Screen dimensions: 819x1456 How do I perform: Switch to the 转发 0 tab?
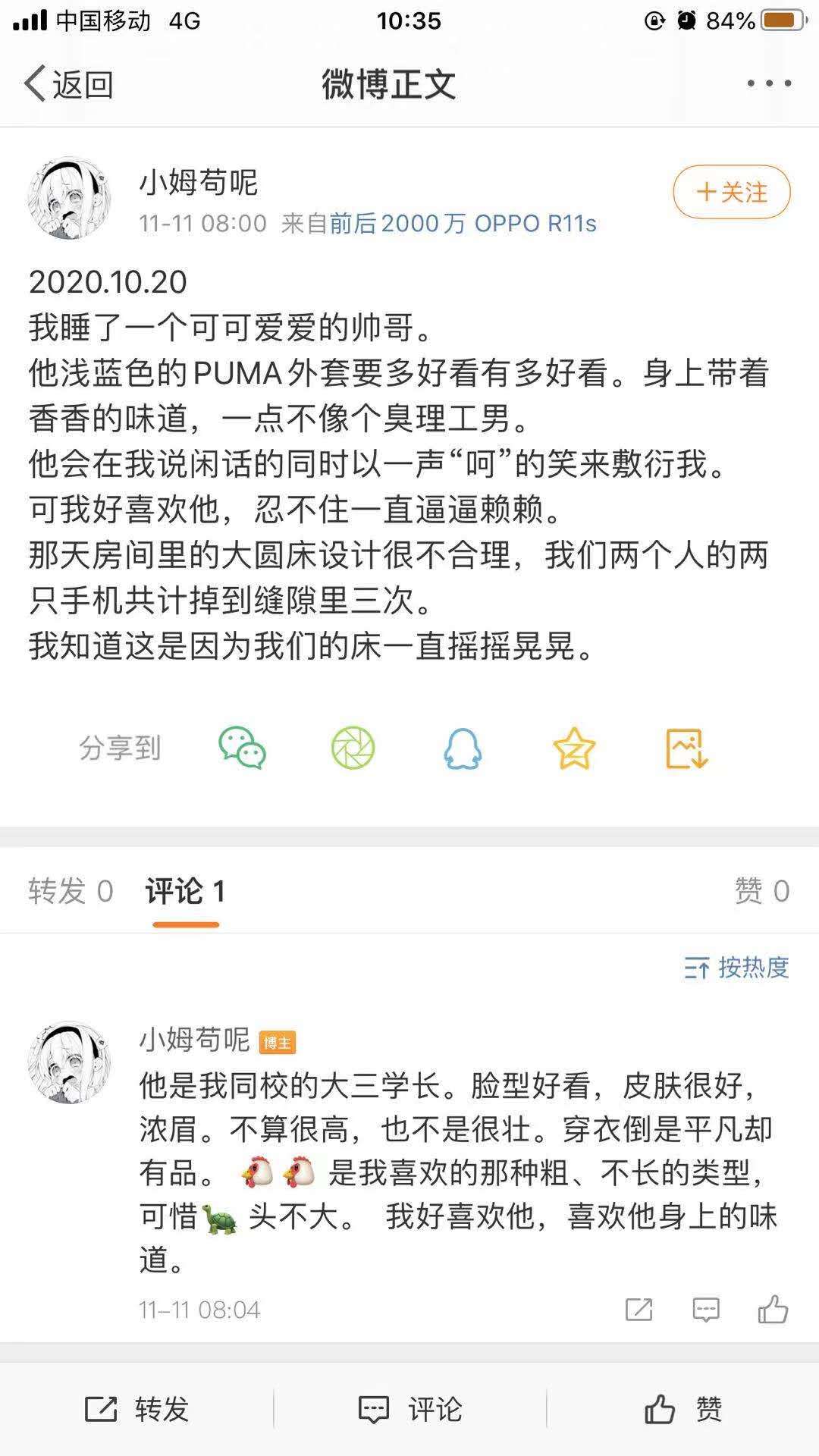pos(71,891)
